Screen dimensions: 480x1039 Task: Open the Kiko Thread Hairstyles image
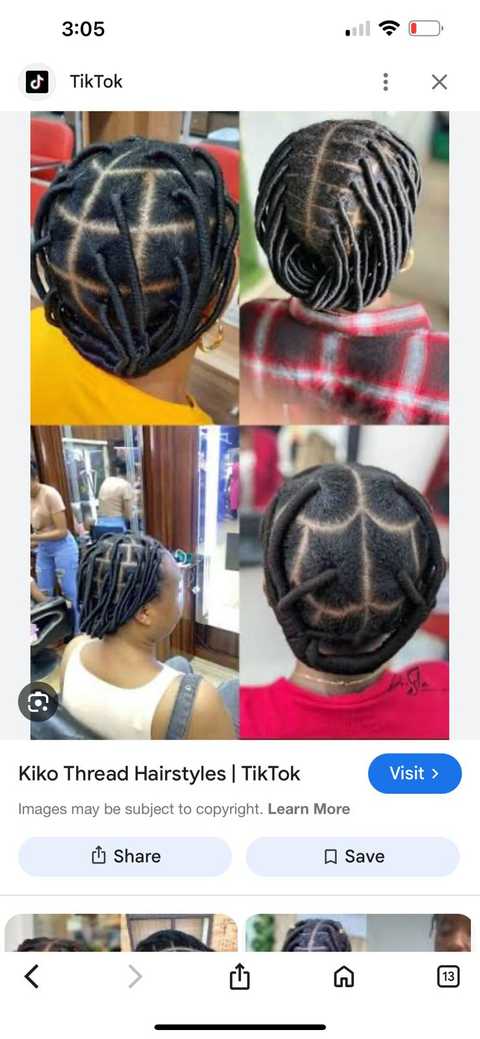(x=239, y=425)
